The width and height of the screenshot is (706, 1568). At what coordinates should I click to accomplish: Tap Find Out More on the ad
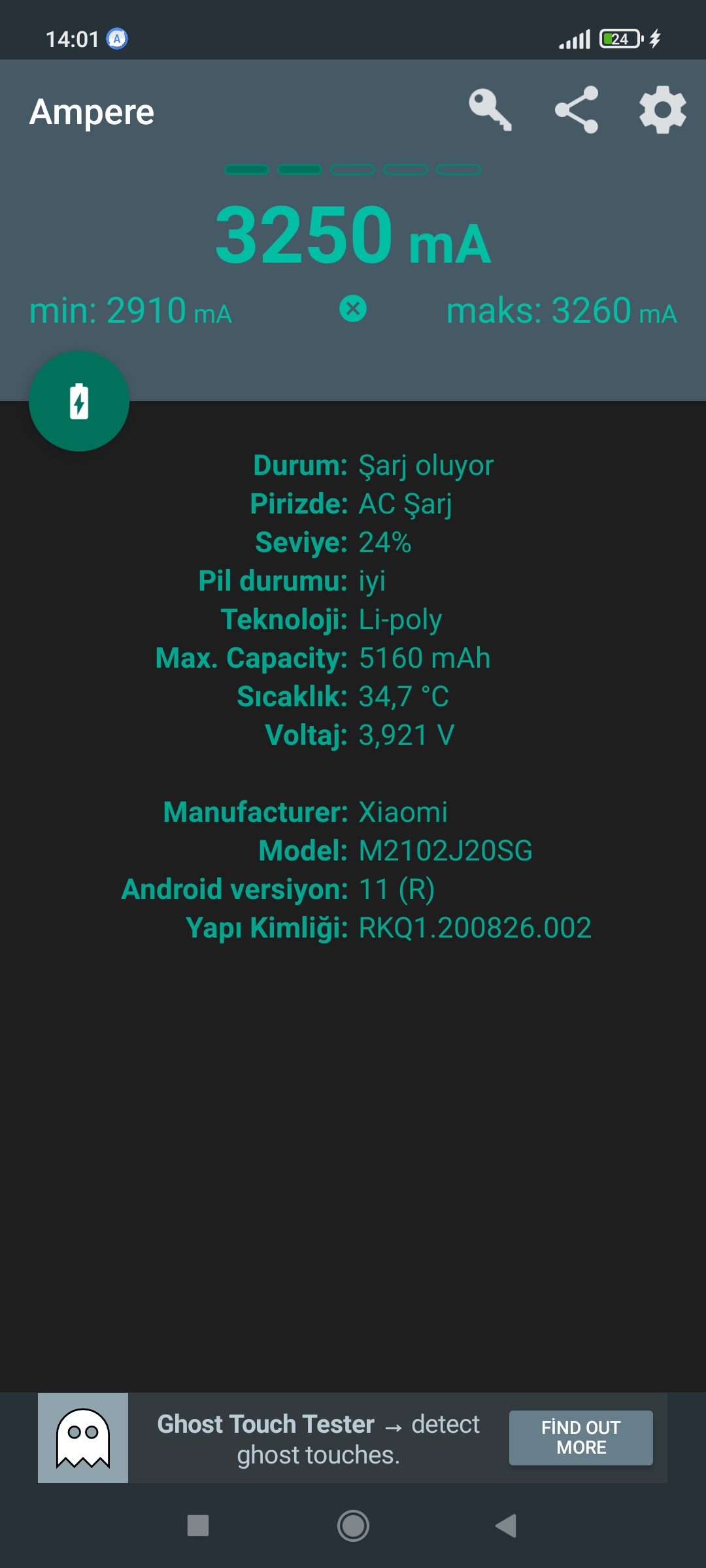pyautogui.click(x=580, y=1437)
